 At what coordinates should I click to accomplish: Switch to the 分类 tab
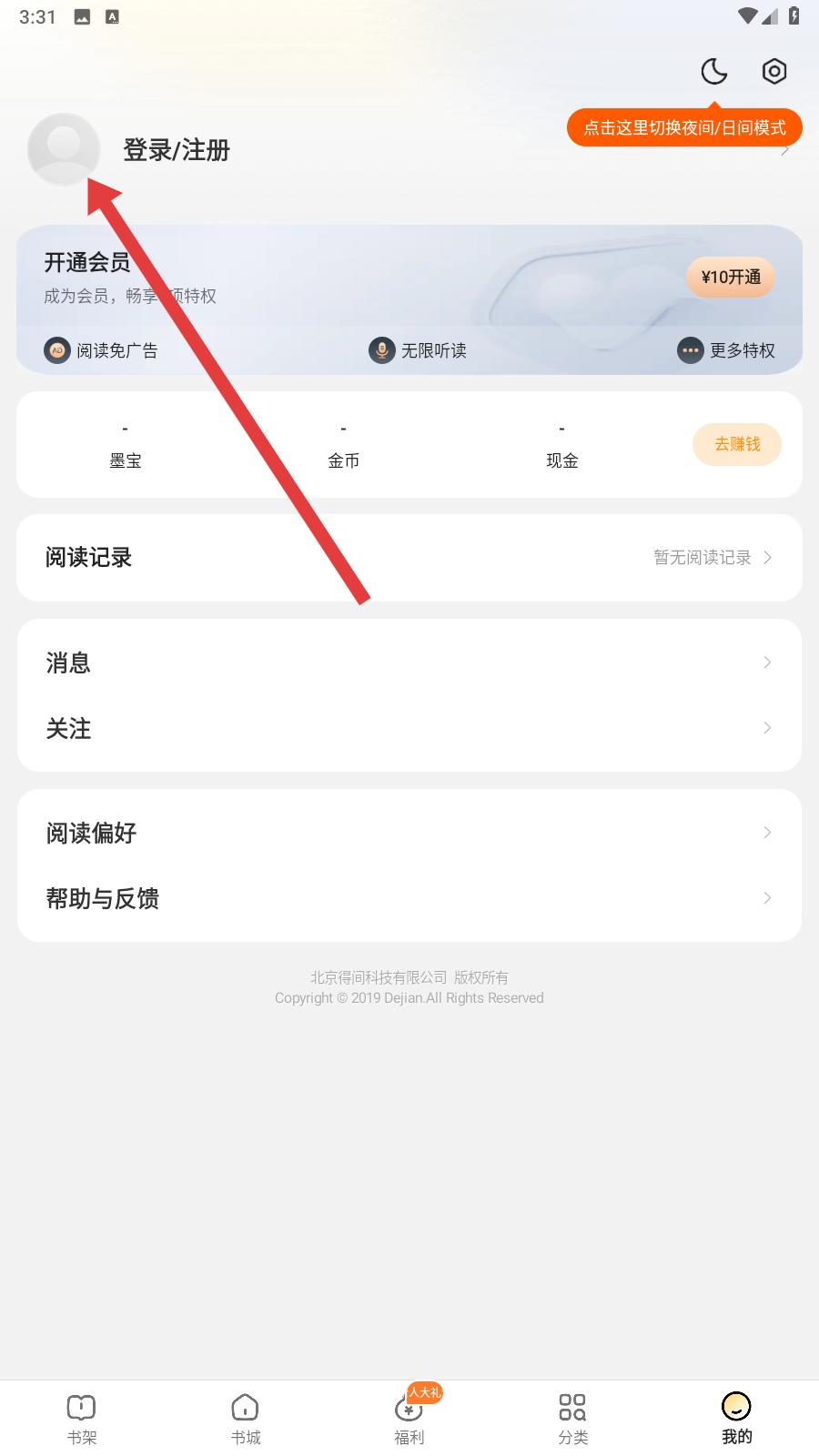point(573,1418)
